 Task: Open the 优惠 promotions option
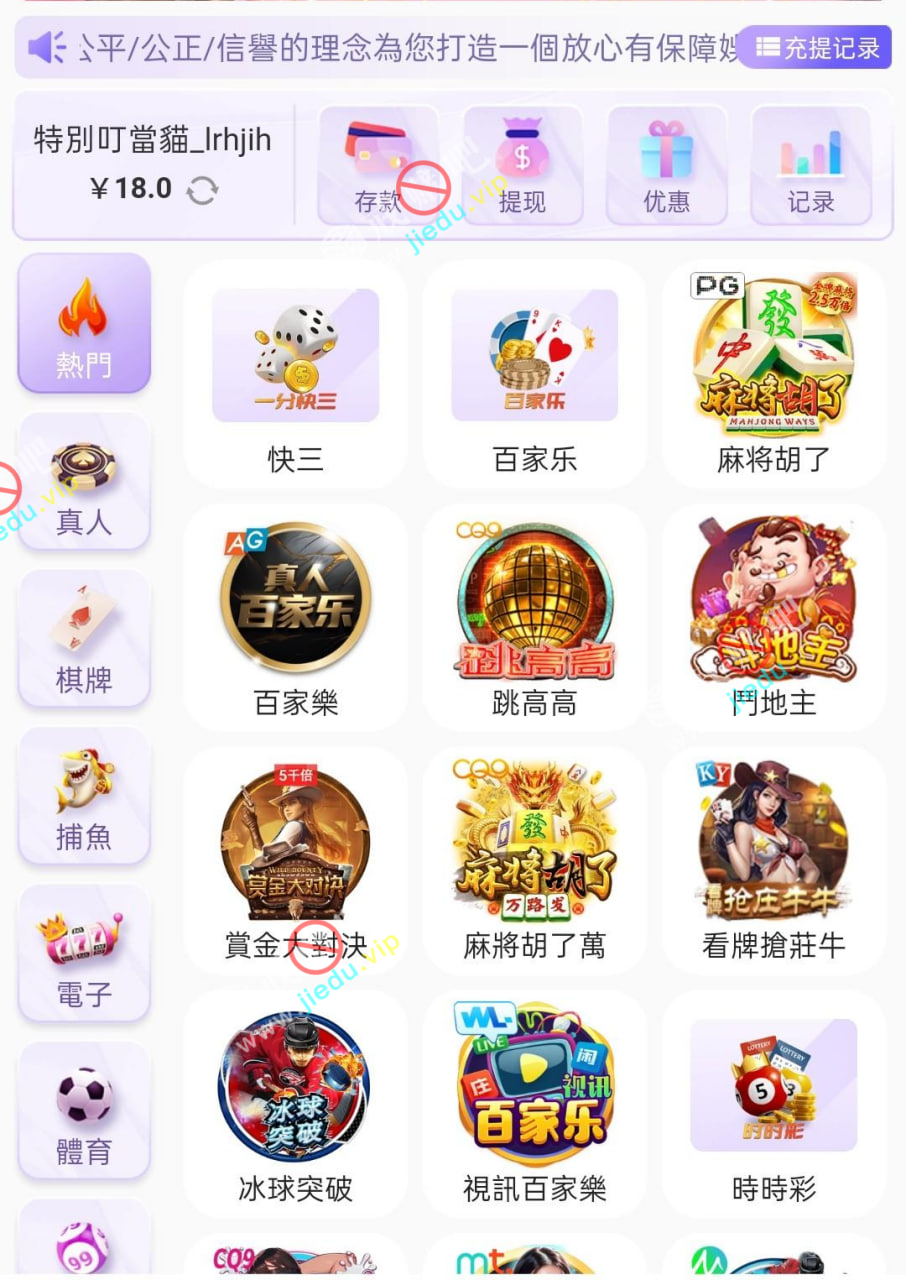click(x=666, y=166)
